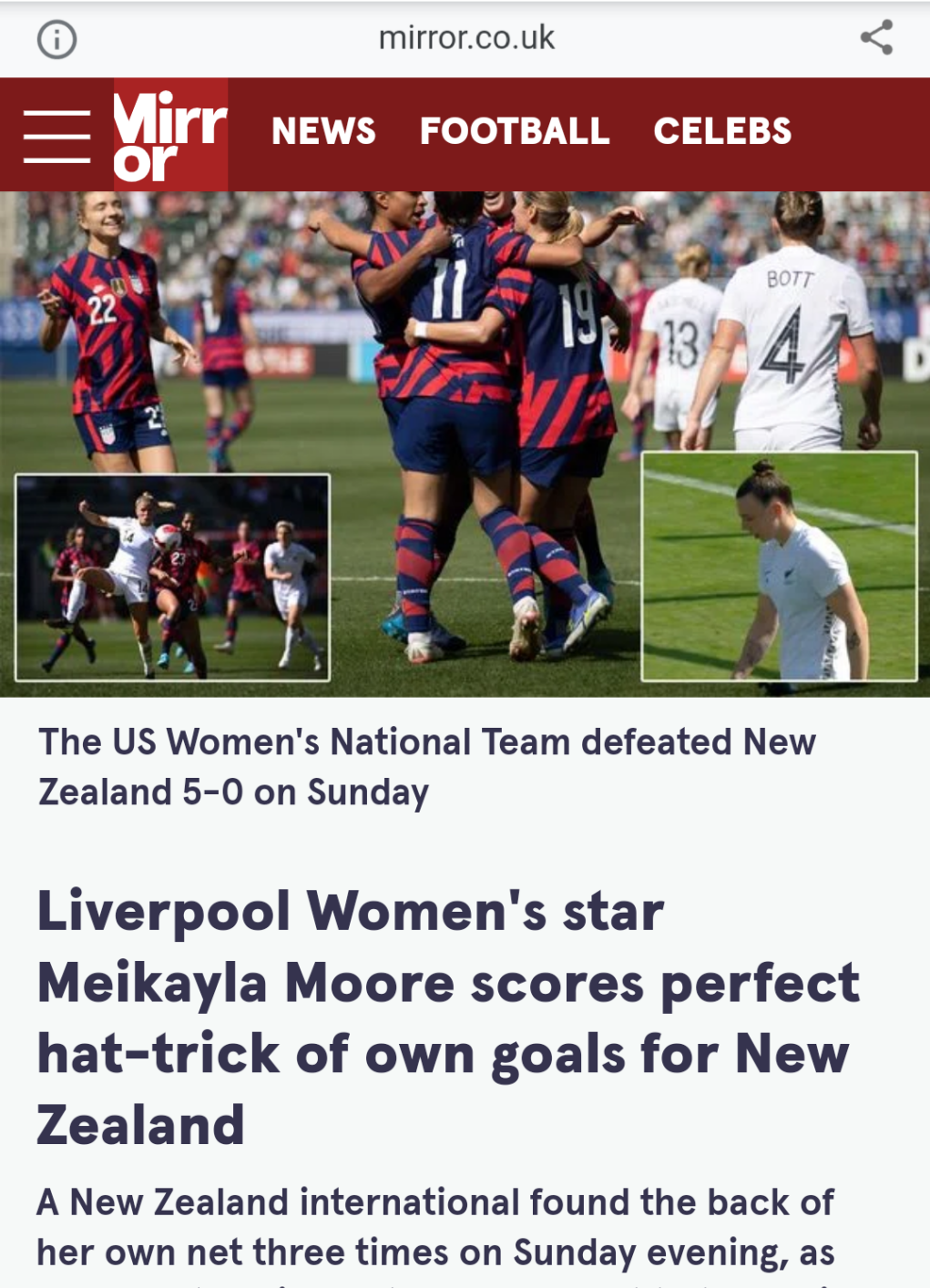Open the hamburger menu

tap(56, 136)
